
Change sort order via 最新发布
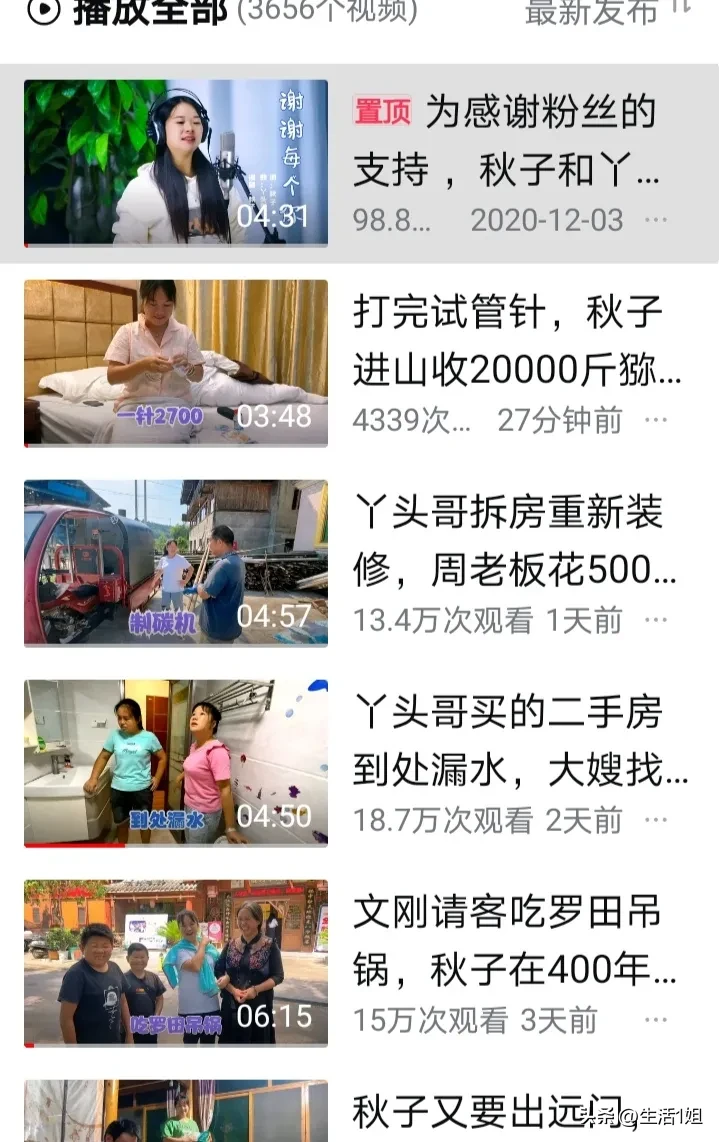point(606,11)
